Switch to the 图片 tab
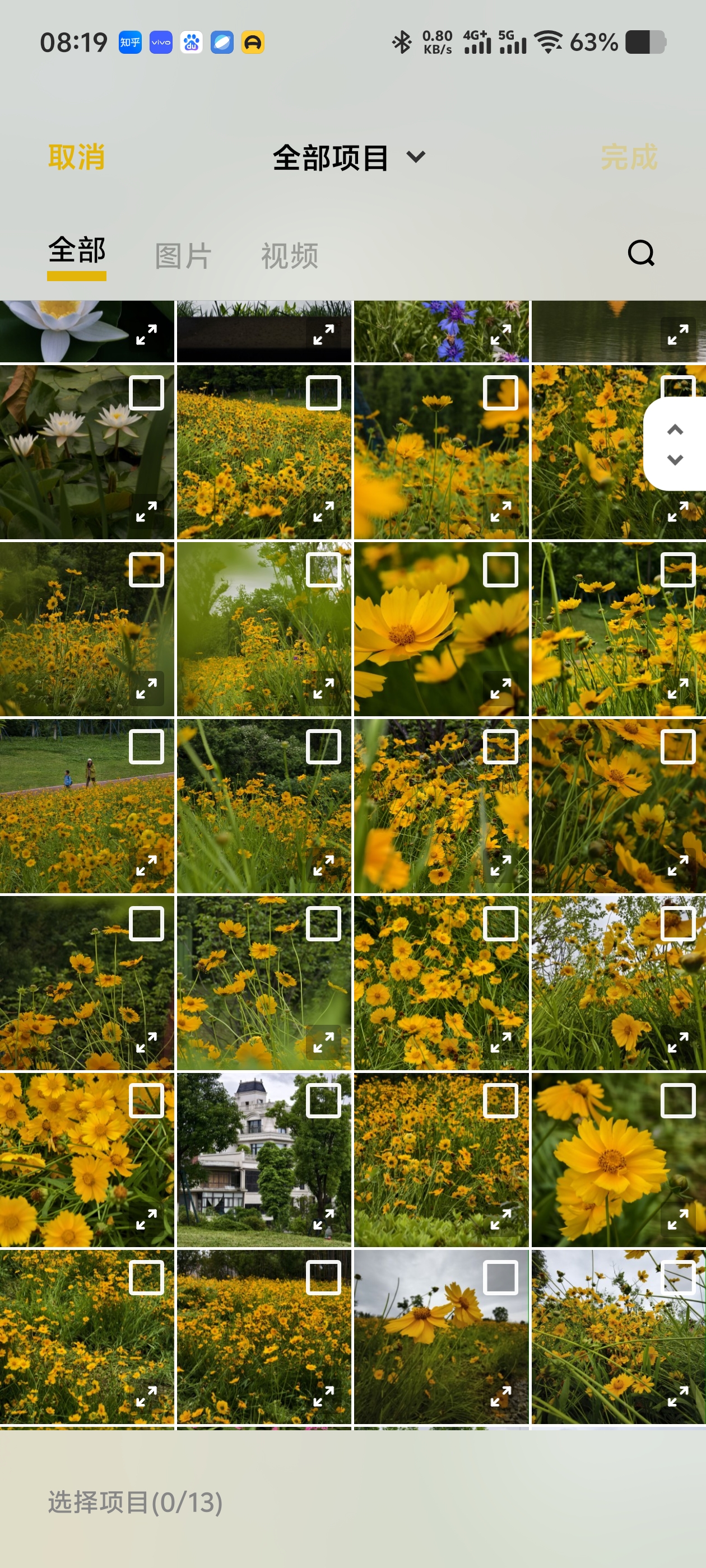The height and width of the screenshot is (1568, 706). [183, 255]
